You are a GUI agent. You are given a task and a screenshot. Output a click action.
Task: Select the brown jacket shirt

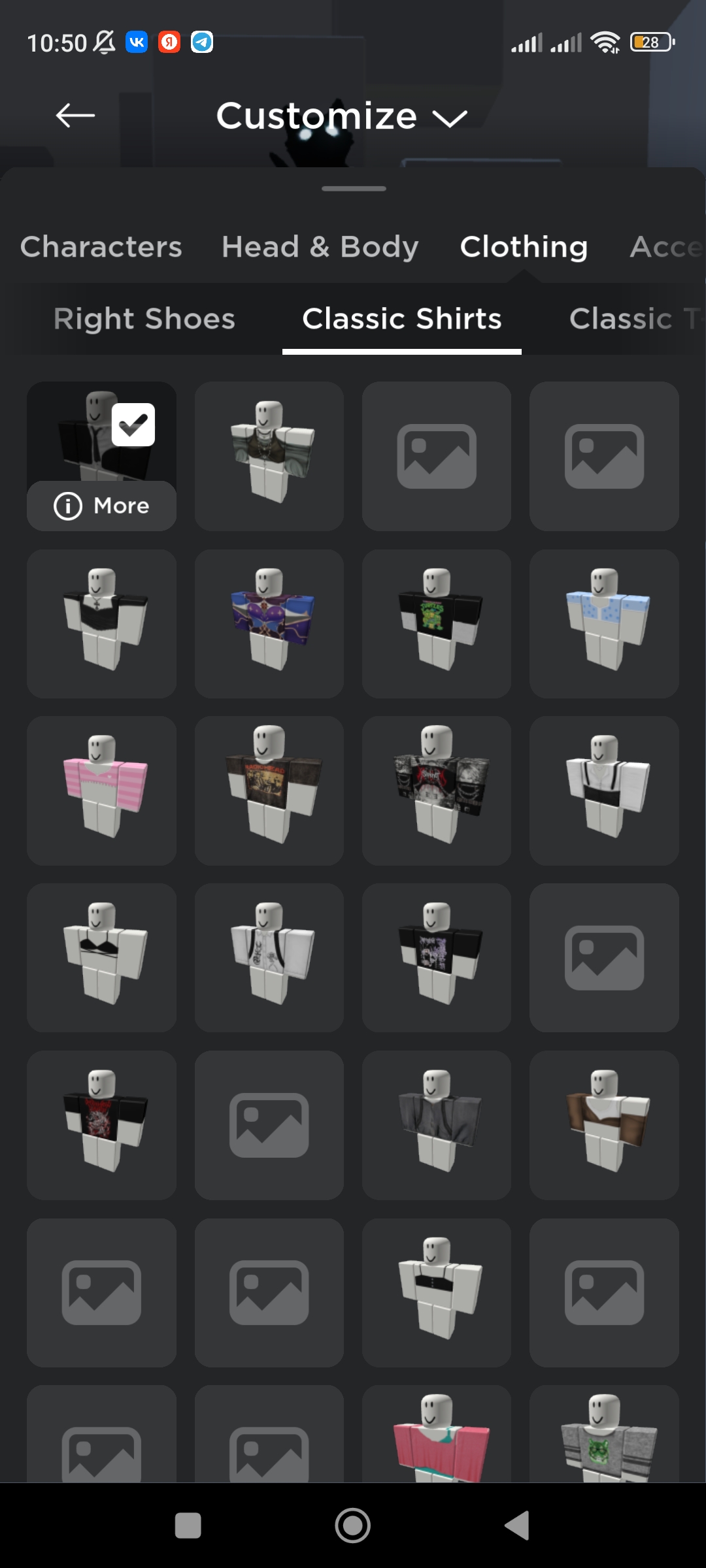(604, 1125)
